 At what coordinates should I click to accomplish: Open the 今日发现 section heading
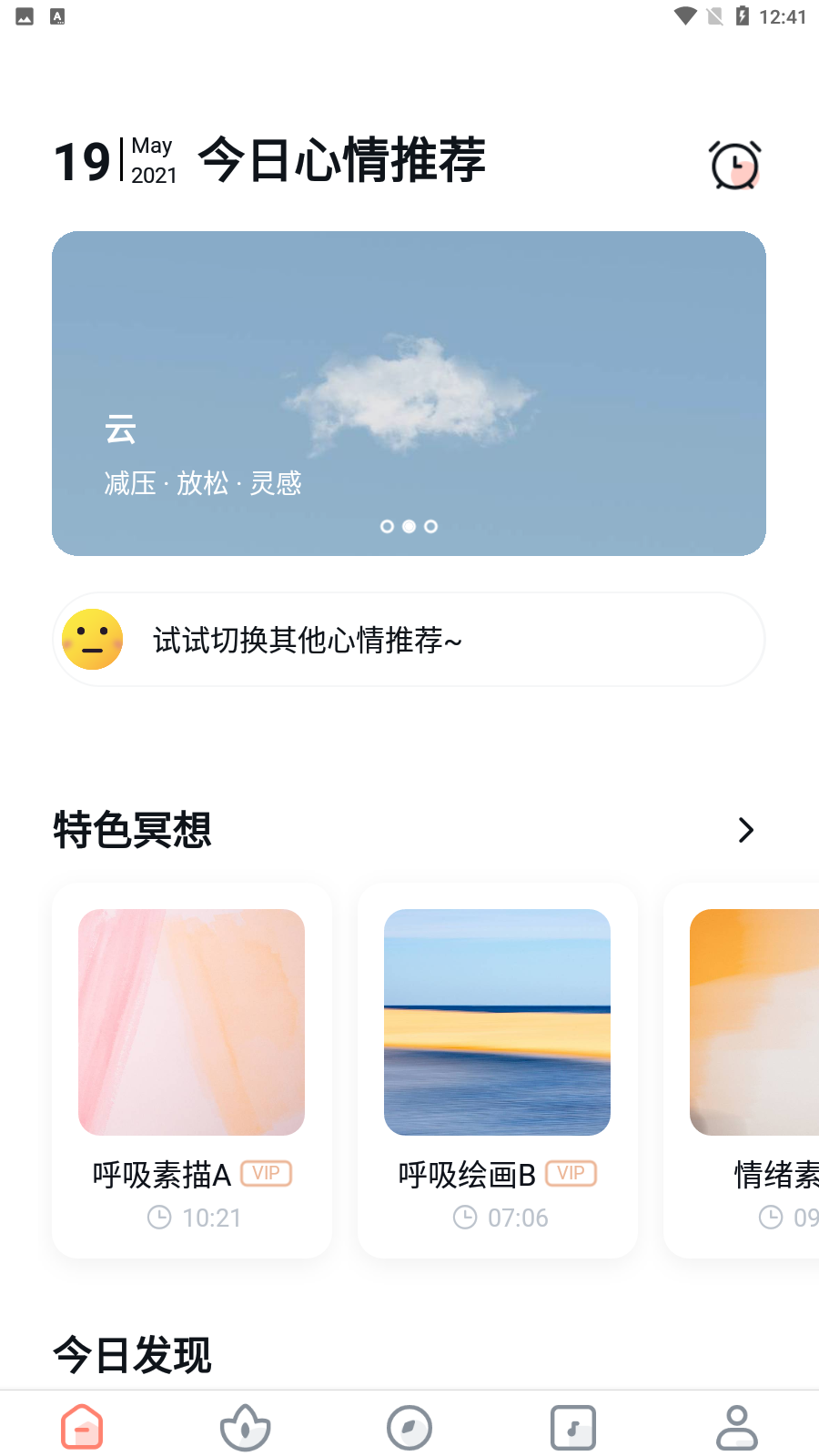click(x=131, y=1354)
